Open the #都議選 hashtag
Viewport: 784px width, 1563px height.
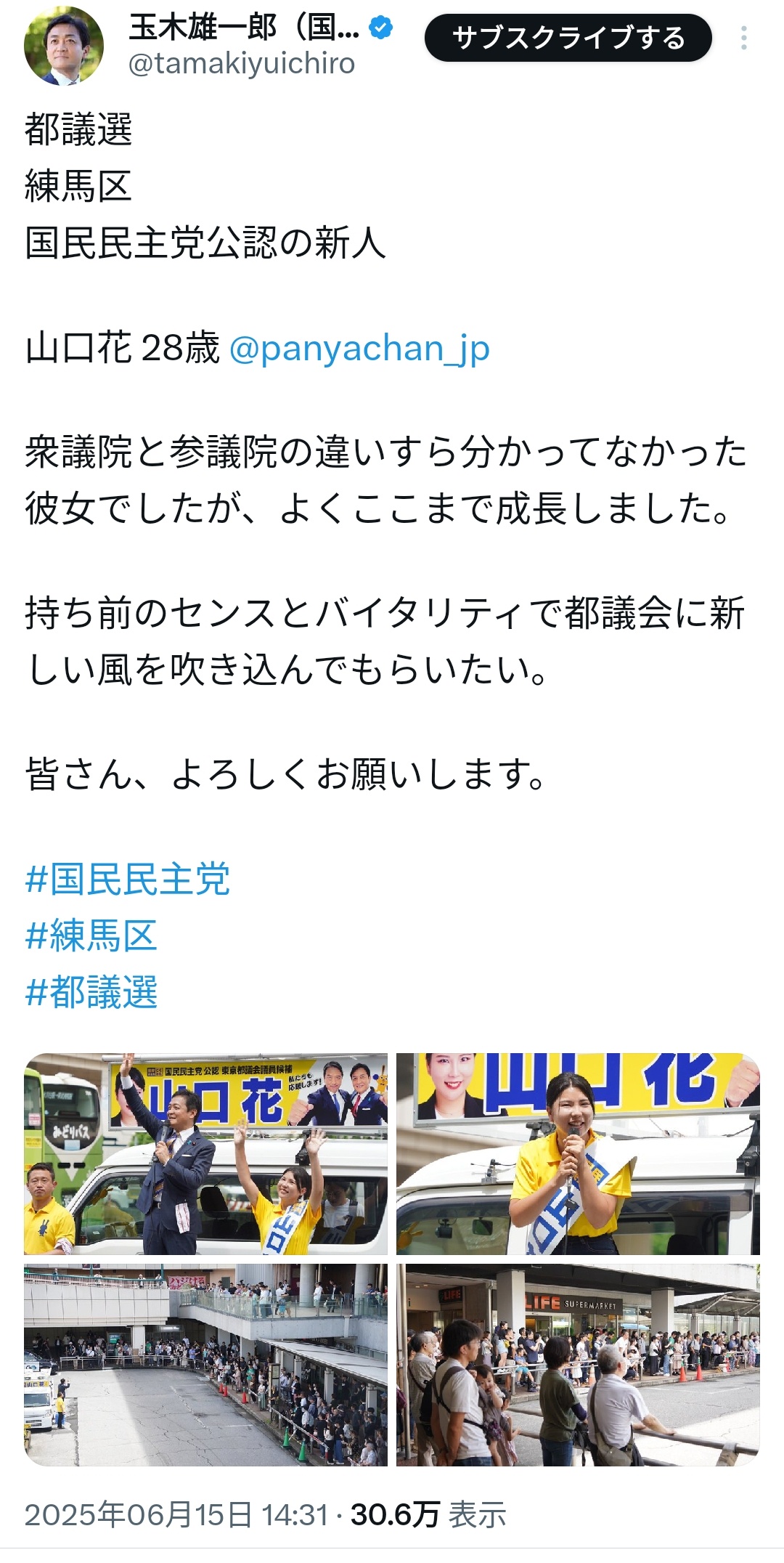[91, 992]
